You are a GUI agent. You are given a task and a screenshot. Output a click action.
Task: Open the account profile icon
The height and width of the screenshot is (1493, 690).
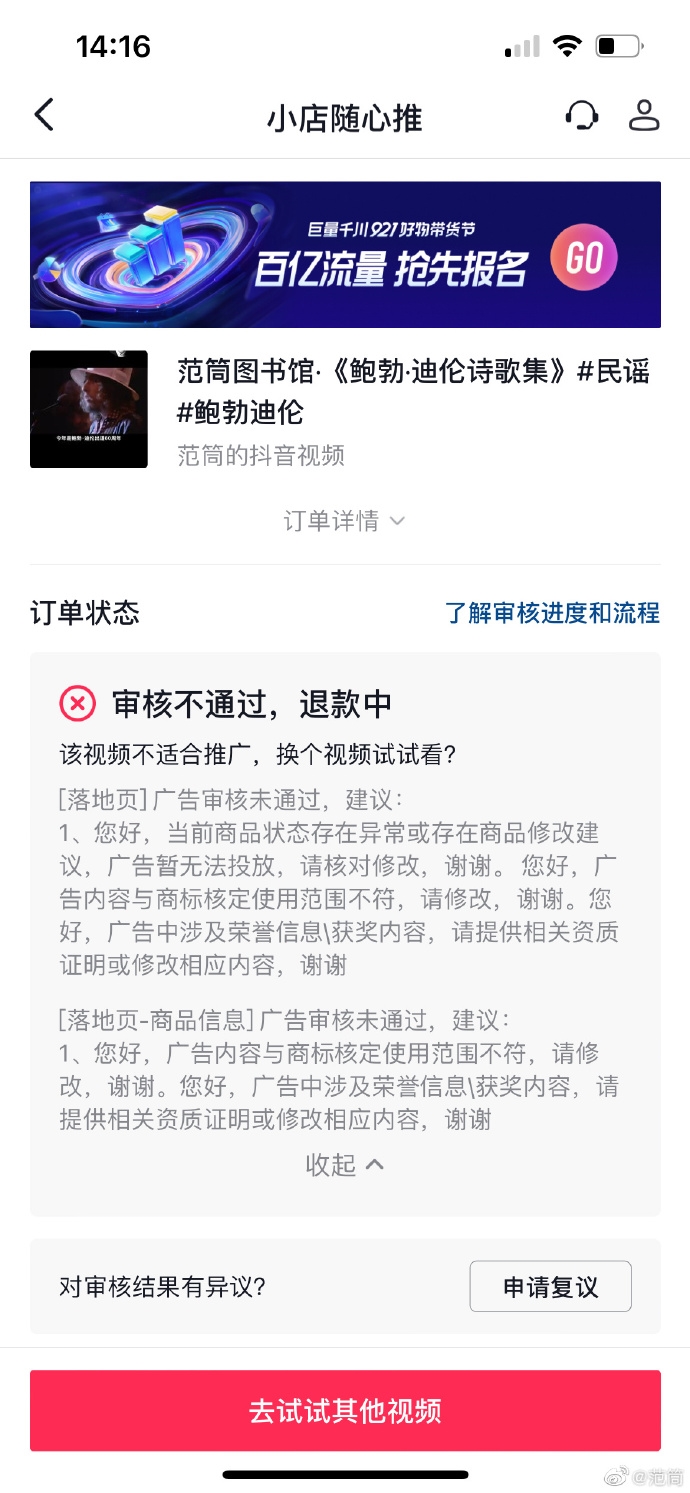click(645, 115)
